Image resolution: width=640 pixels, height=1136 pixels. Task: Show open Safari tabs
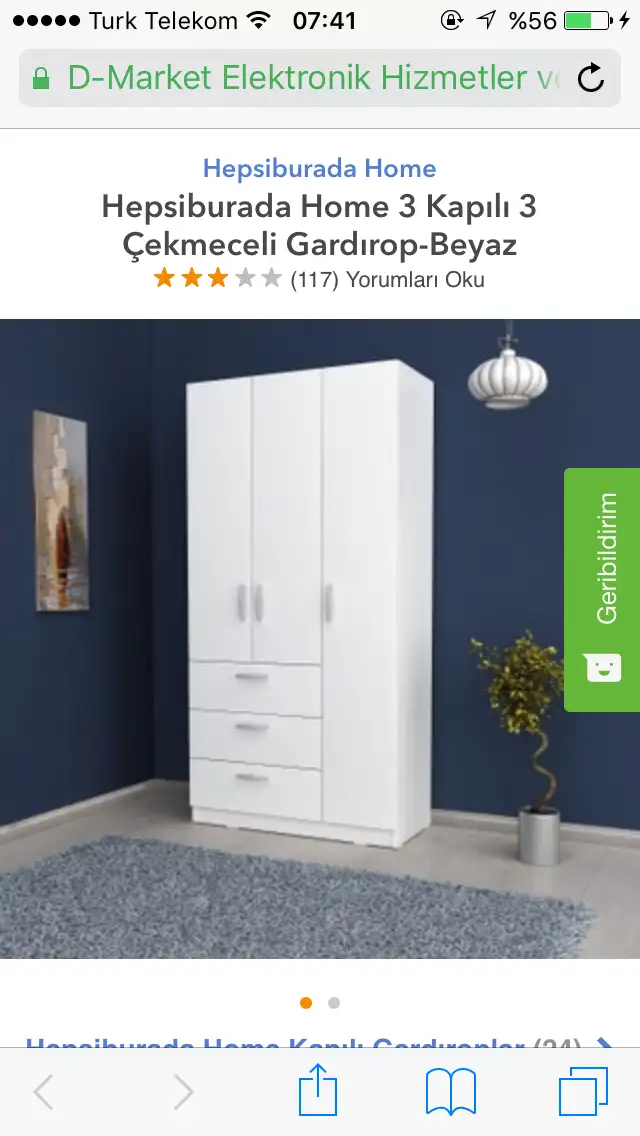pyautogui.click(x=583, y=1092)
